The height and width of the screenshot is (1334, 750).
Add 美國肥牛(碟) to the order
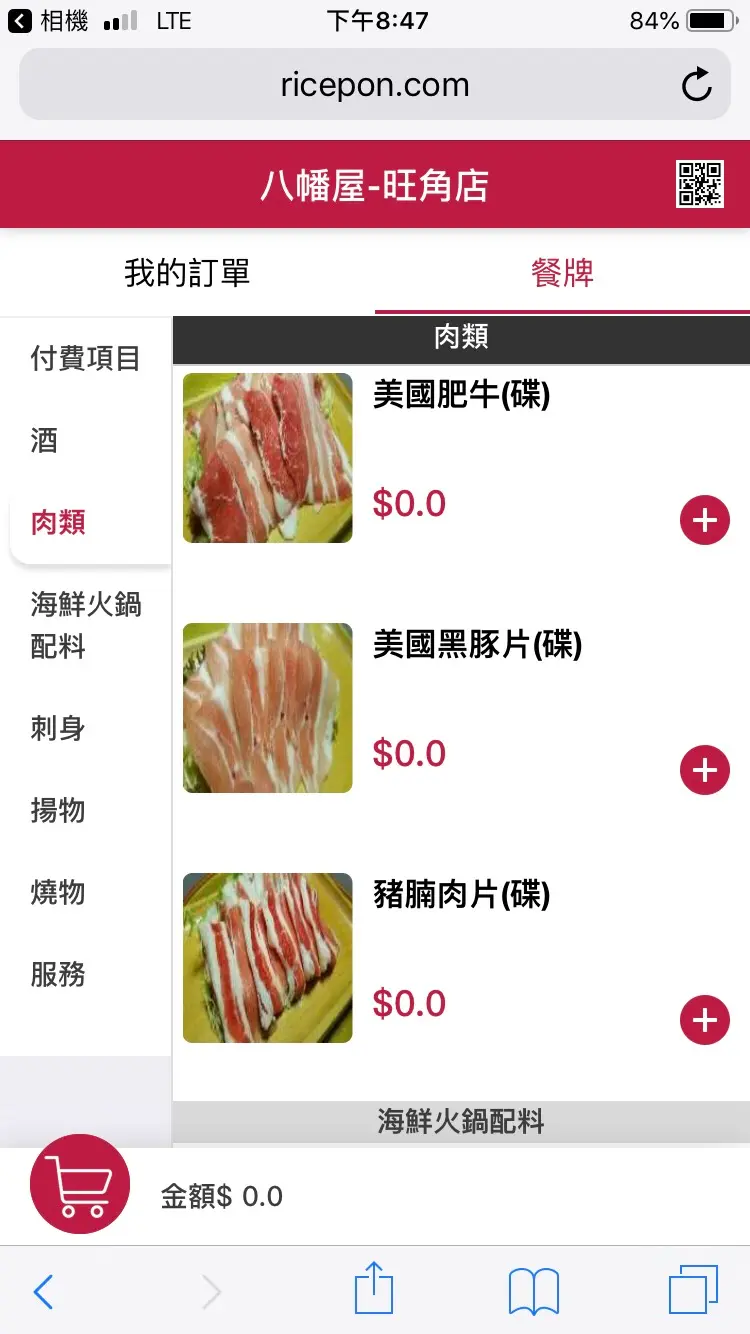(x=705, y=520)
